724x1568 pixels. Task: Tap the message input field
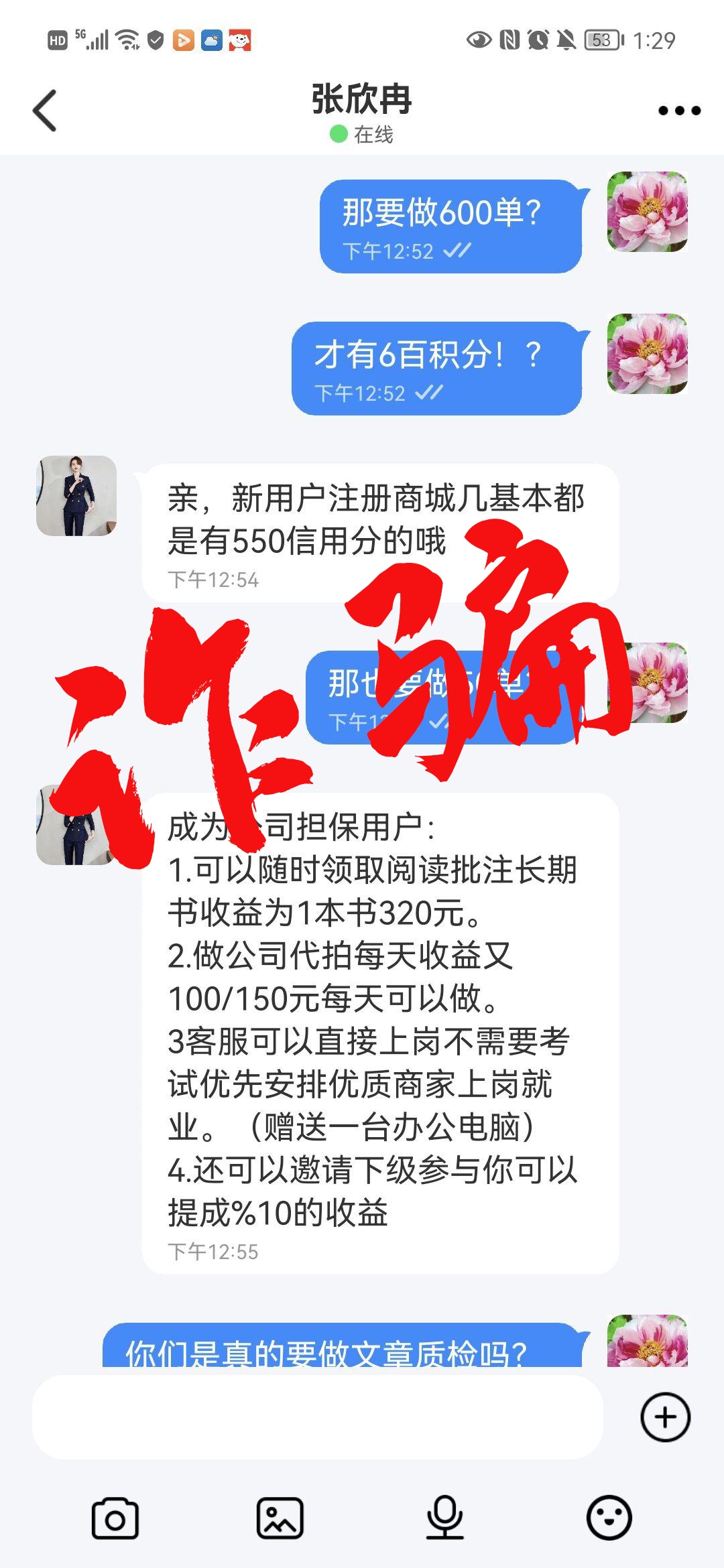click(317, 1417)
